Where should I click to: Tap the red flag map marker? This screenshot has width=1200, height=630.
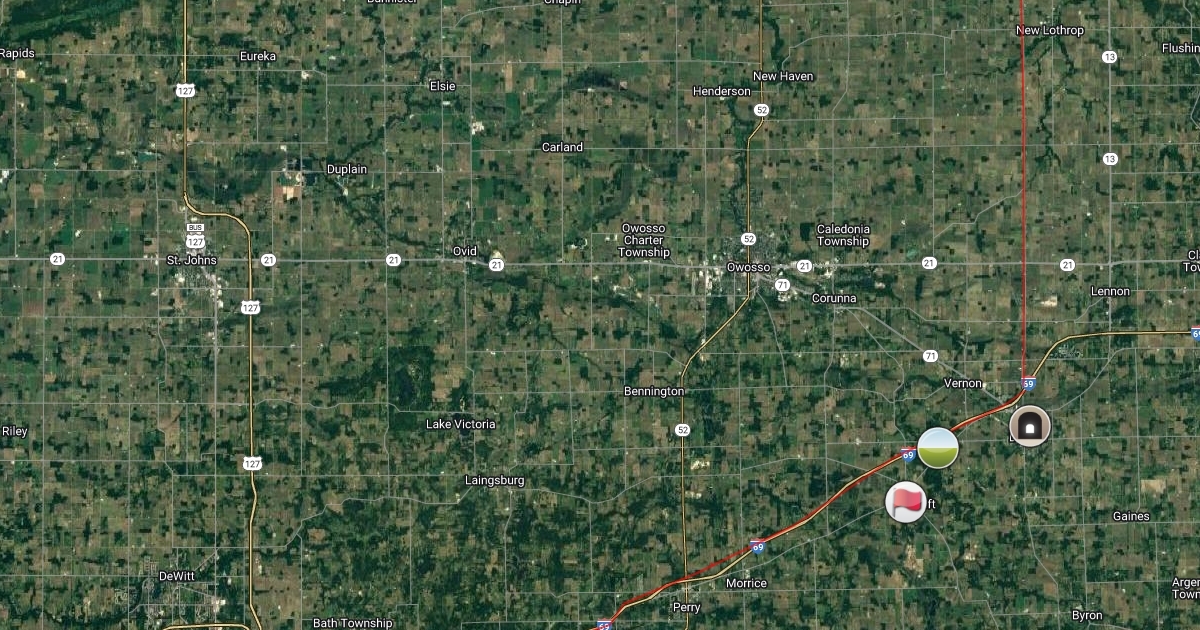[906, 502]
